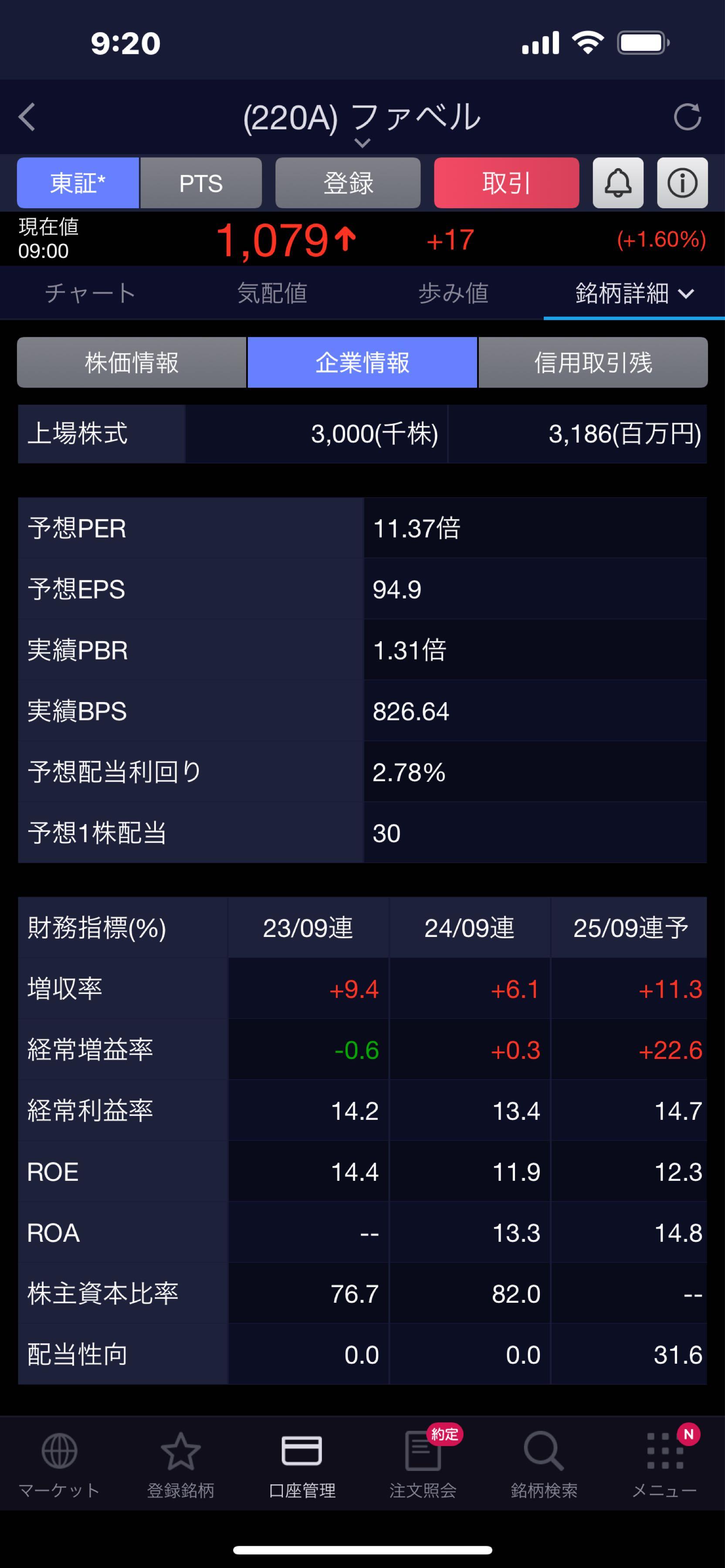Open the price alert bell
This screenshot has height=1568, width=725.
pos(618,182)
